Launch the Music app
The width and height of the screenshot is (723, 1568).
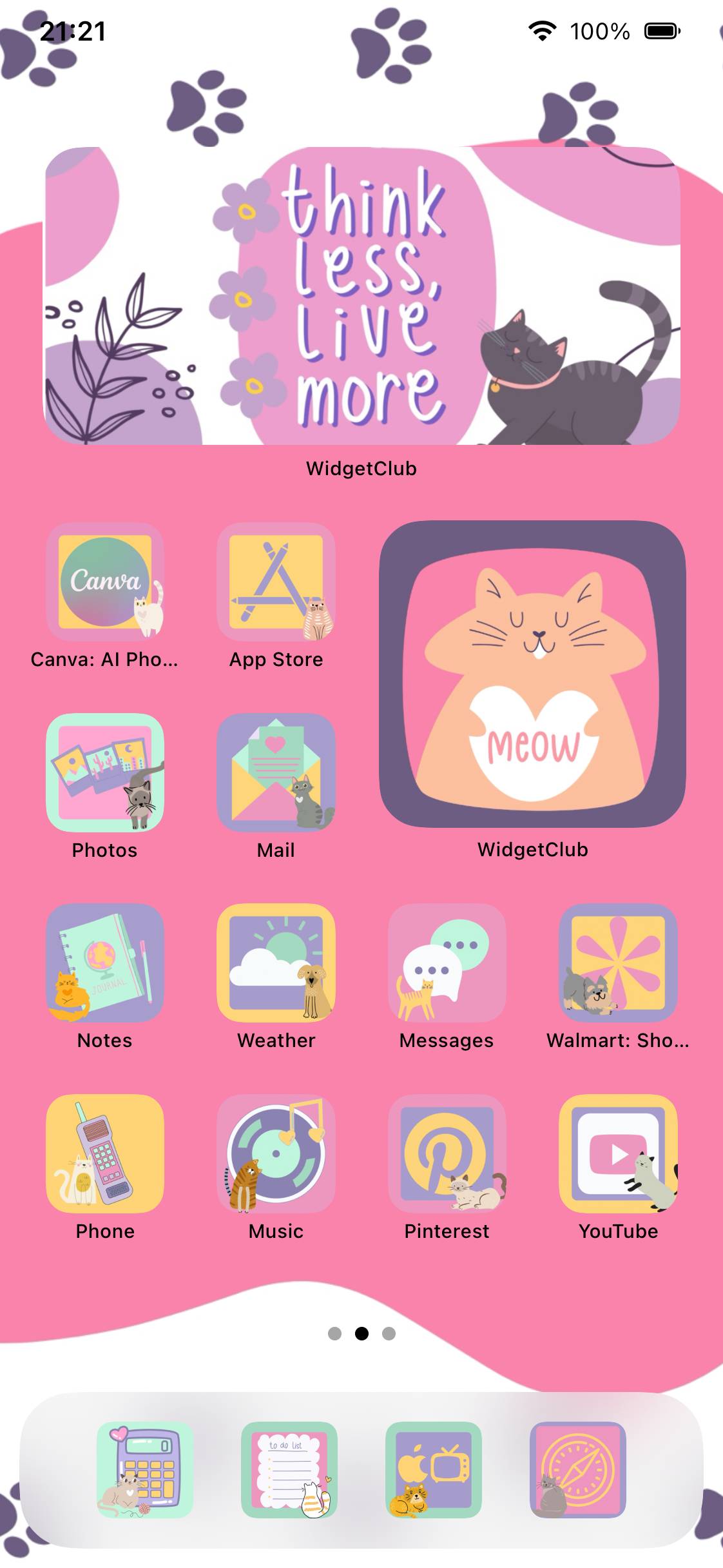pyautogui.click(x=276, y=1153)
